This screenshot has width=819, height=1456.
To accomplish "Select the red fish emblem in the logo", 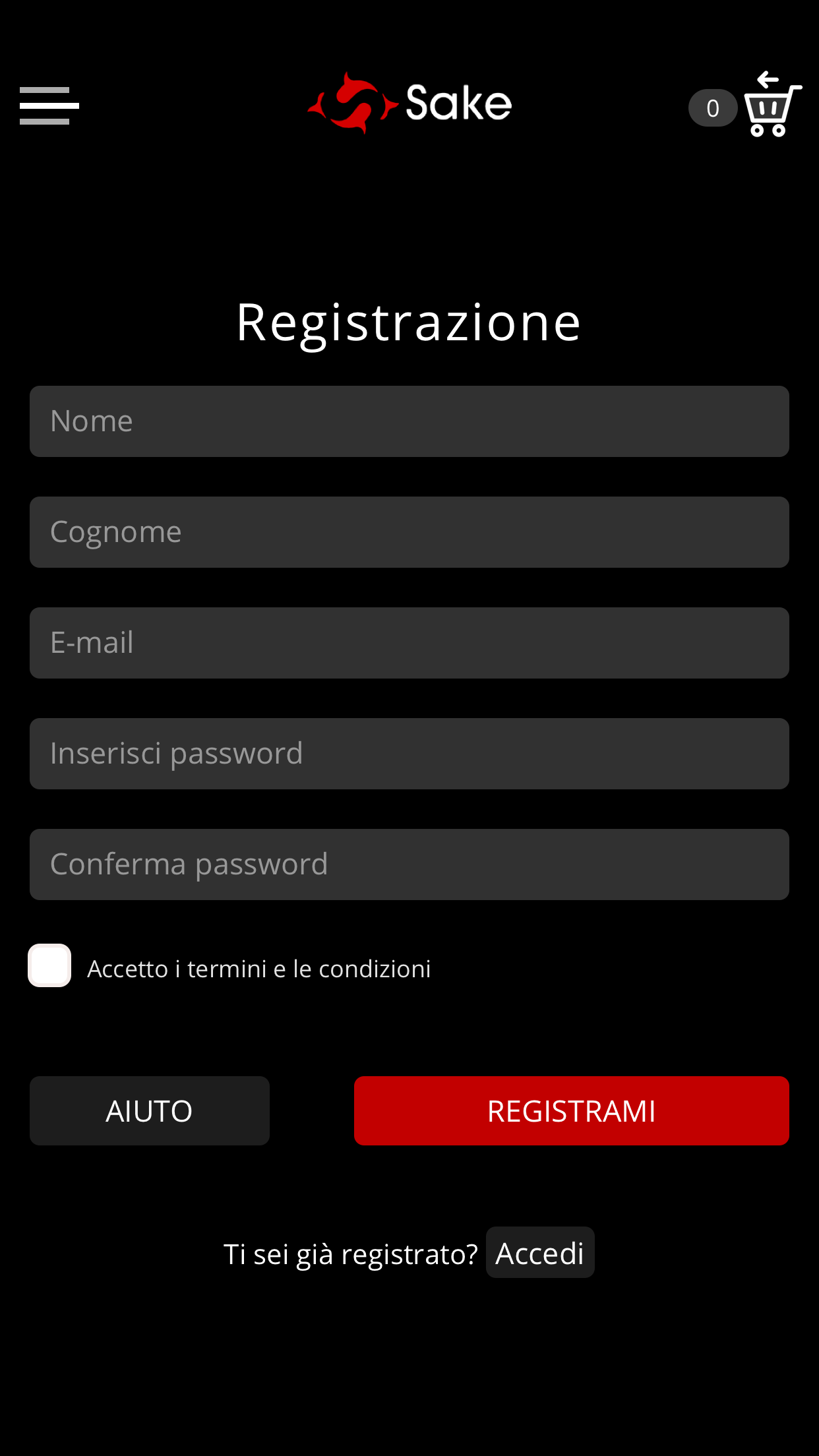I will coord(353,102).
